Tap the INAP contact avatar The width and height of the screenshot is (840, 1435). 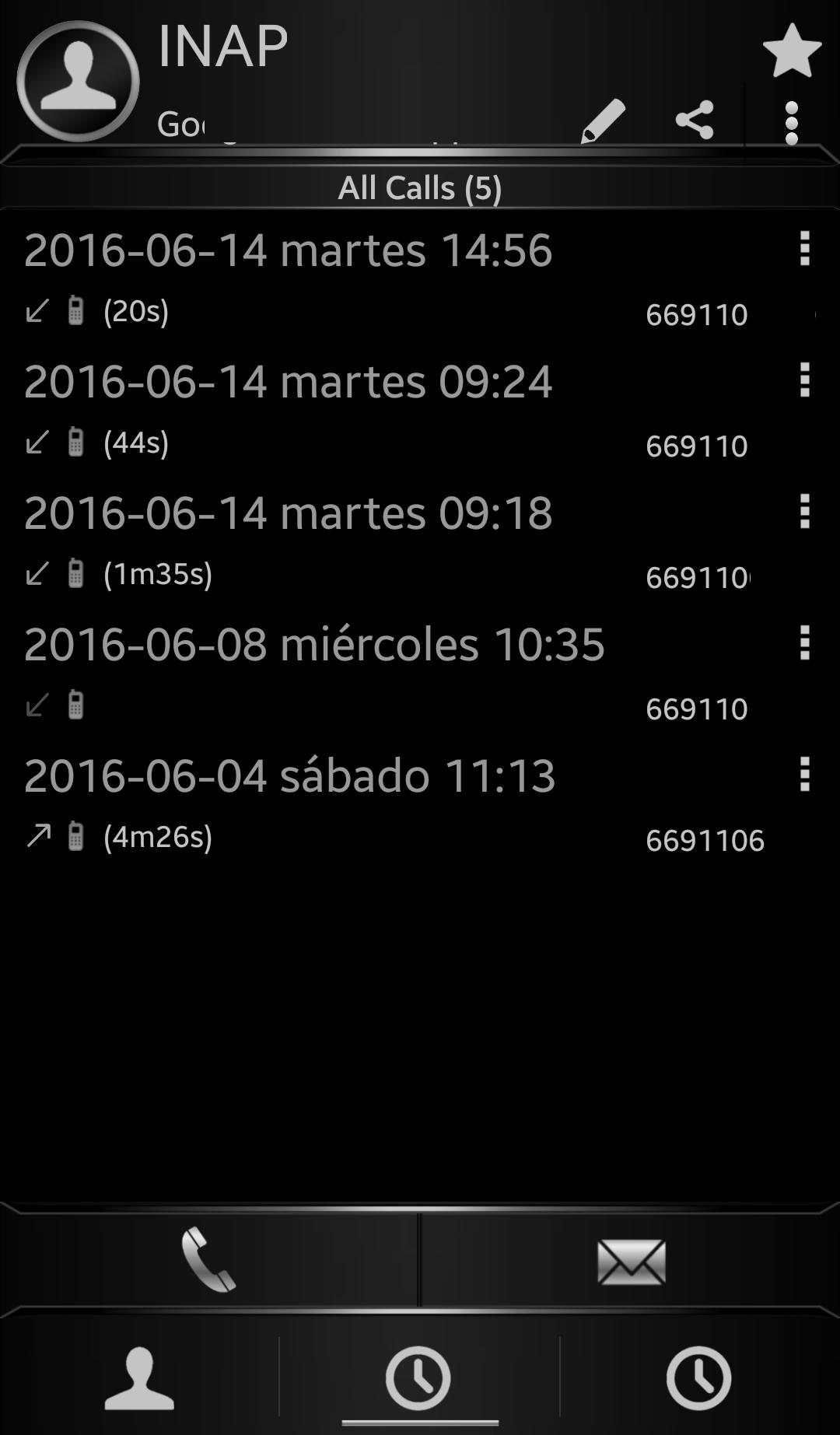pyautogui.click(x=78, y=81)
